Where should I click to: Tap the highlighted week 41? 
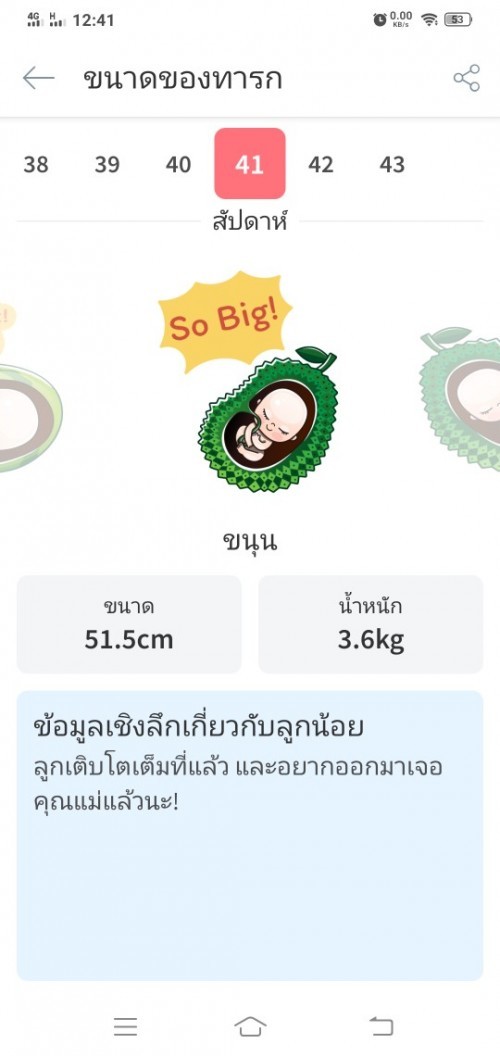pyautogui.click(x=250, y=164)
